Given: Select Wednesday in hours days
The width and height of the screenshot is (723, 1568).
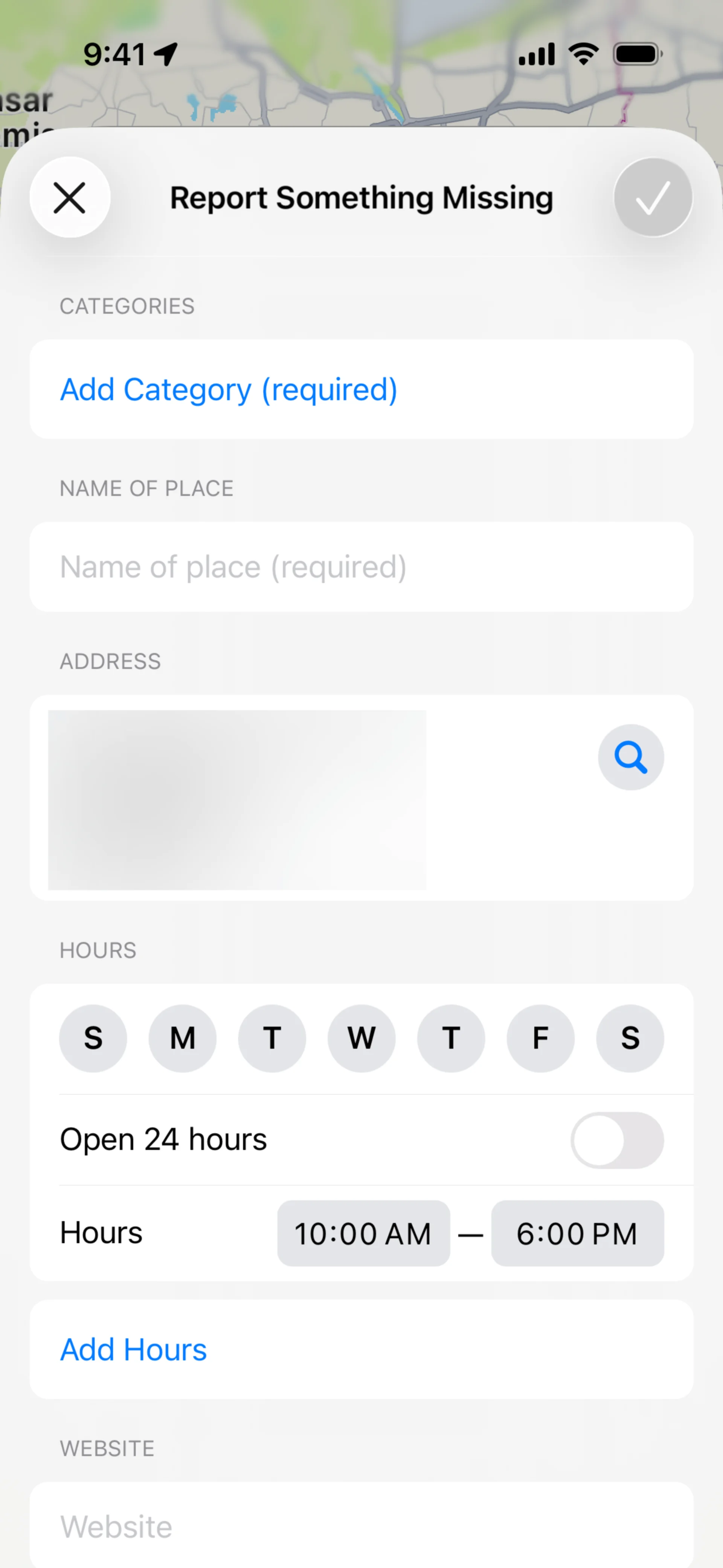Looking at the screenshot, I should [361, 1038].
